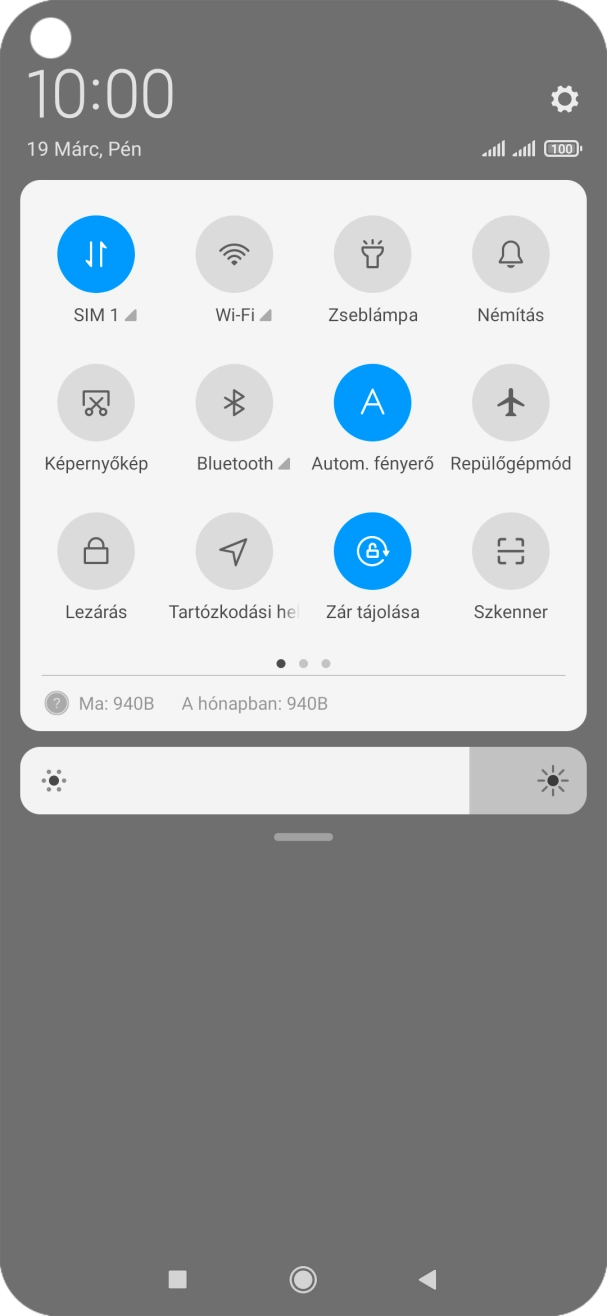Open settings via the gear icon
Screen dimensions: 607x1316
coord(564,99)
